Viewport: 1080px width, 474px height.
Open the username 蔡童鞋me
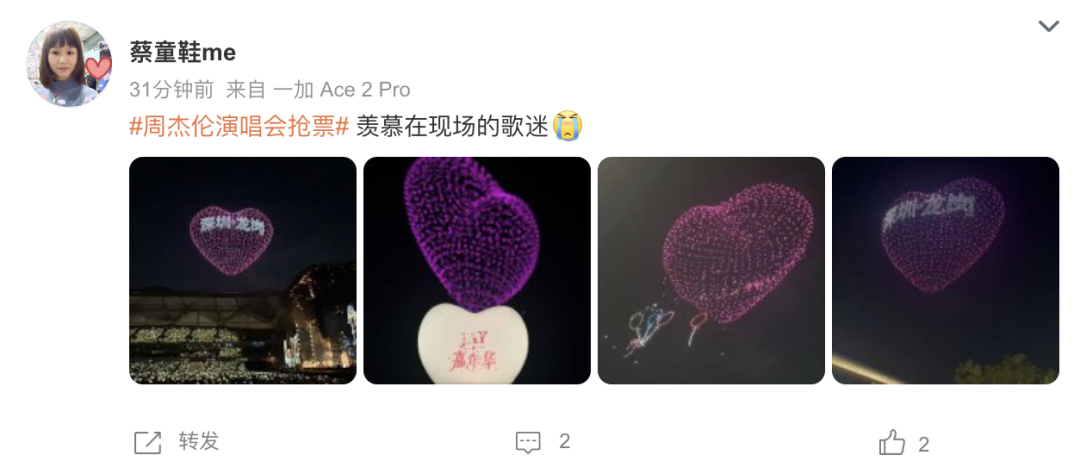coord(182,52)
